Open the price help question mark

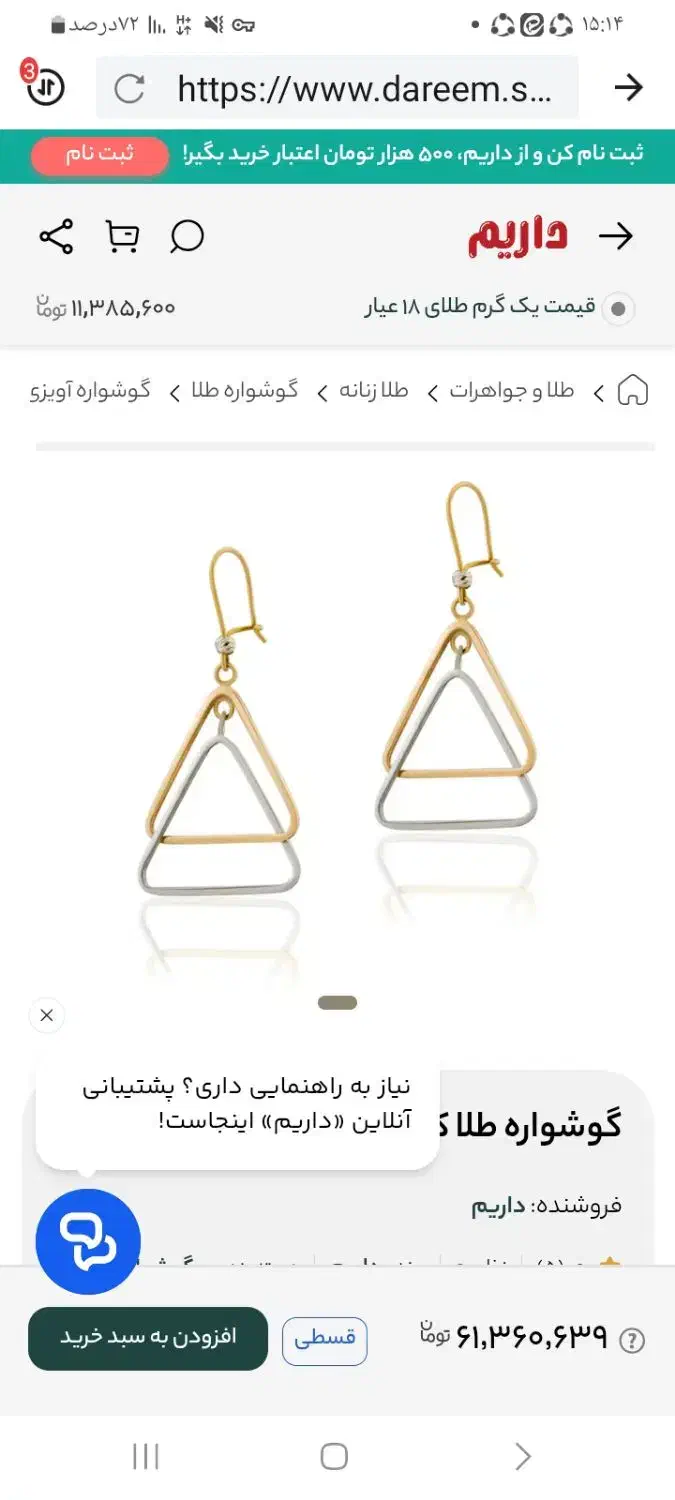(x=632, y=1341)
